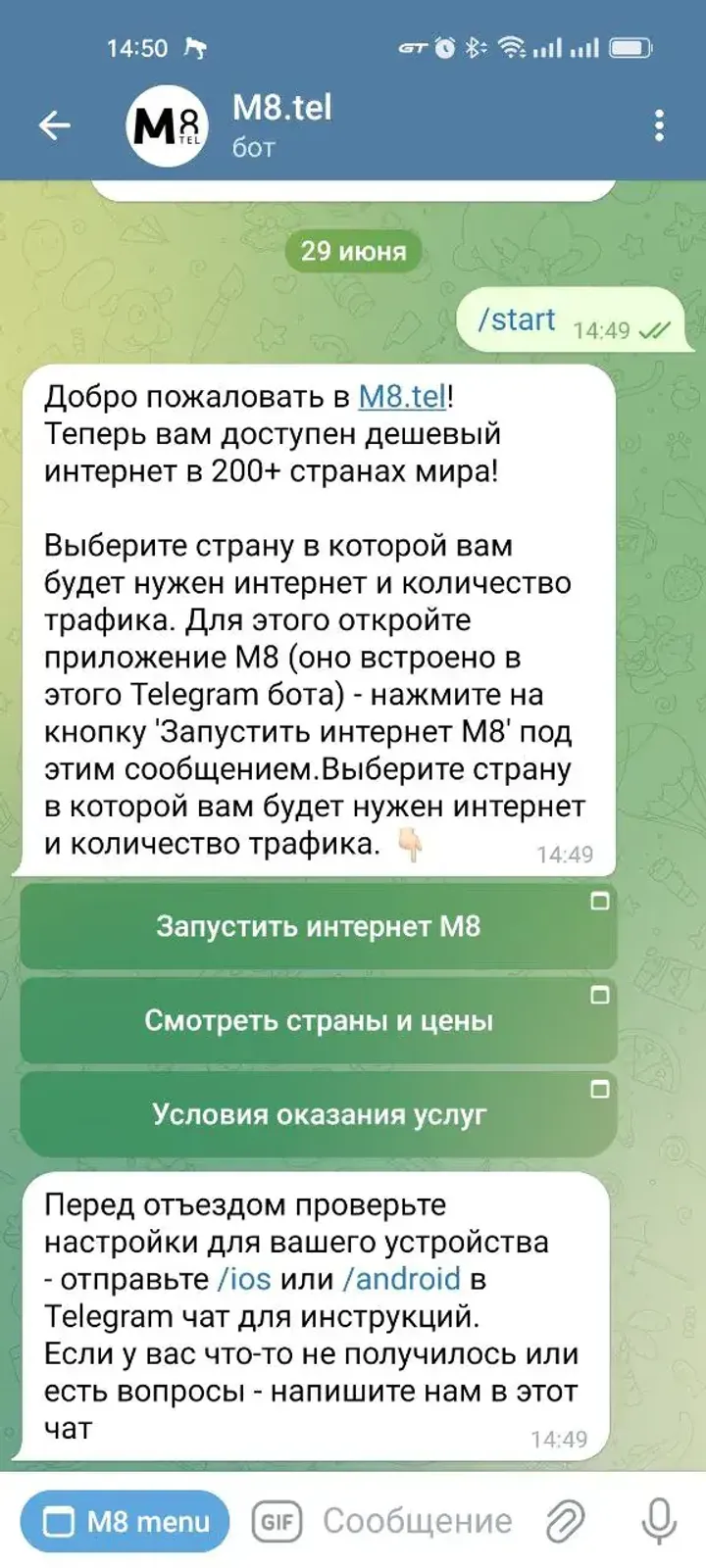Tap the '29 июня' date header

[x=353, y=251]
